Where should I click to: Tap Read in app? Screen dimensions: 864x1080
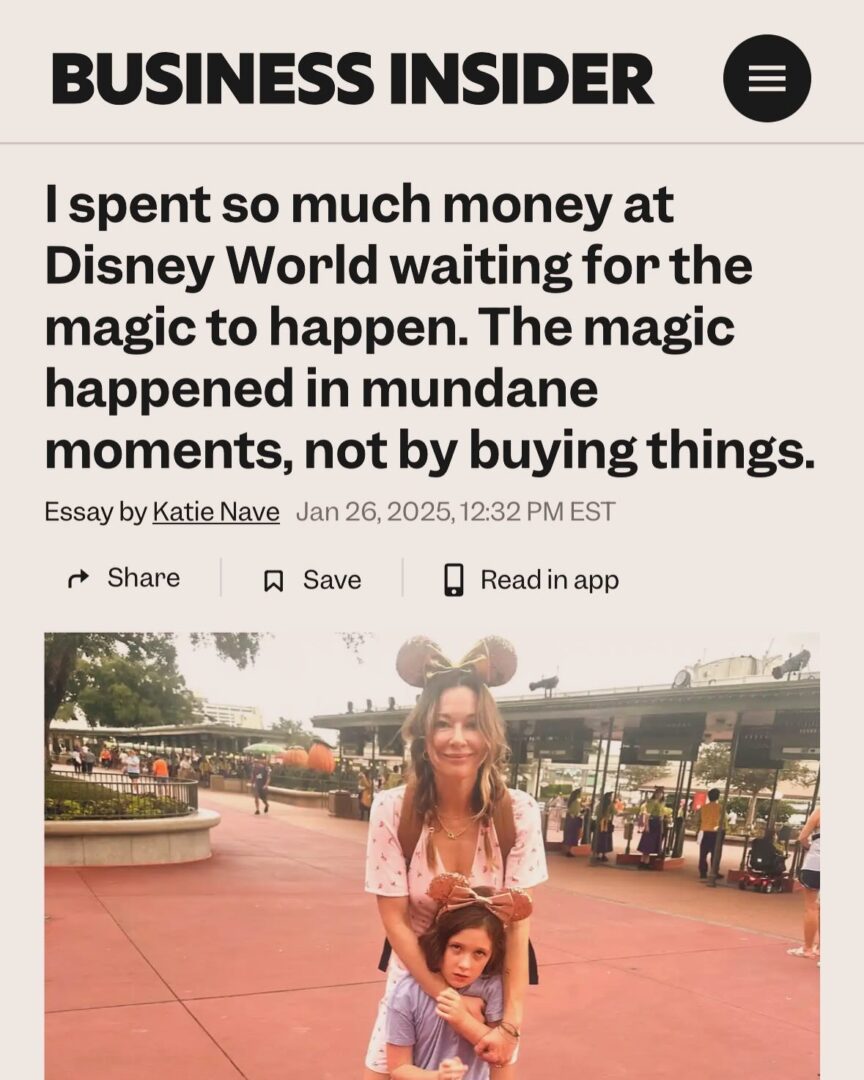pos(531,580)
